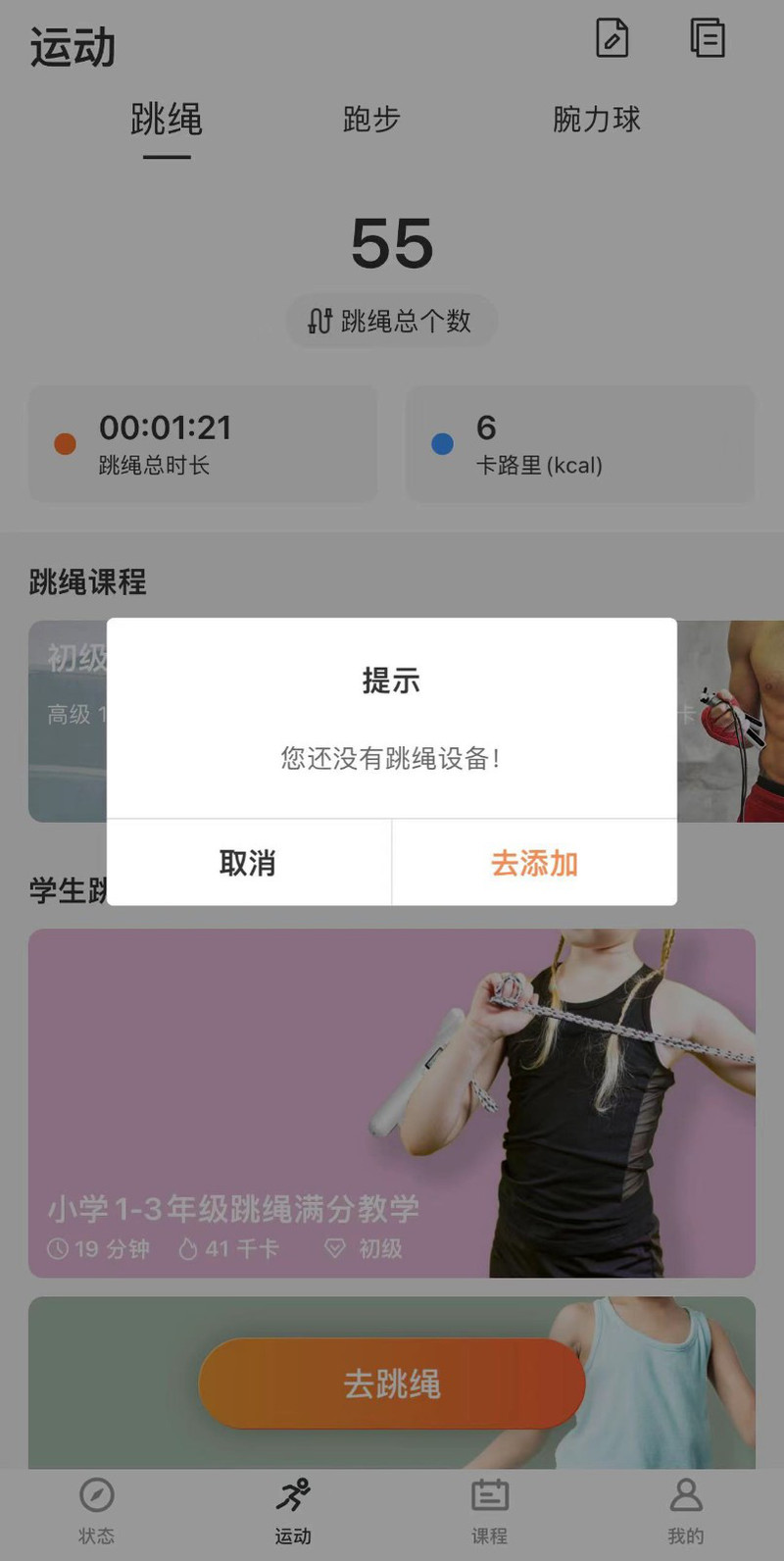Tap 去添加 to add a device
The image size is (784, 1561).
tap(534, 863)
